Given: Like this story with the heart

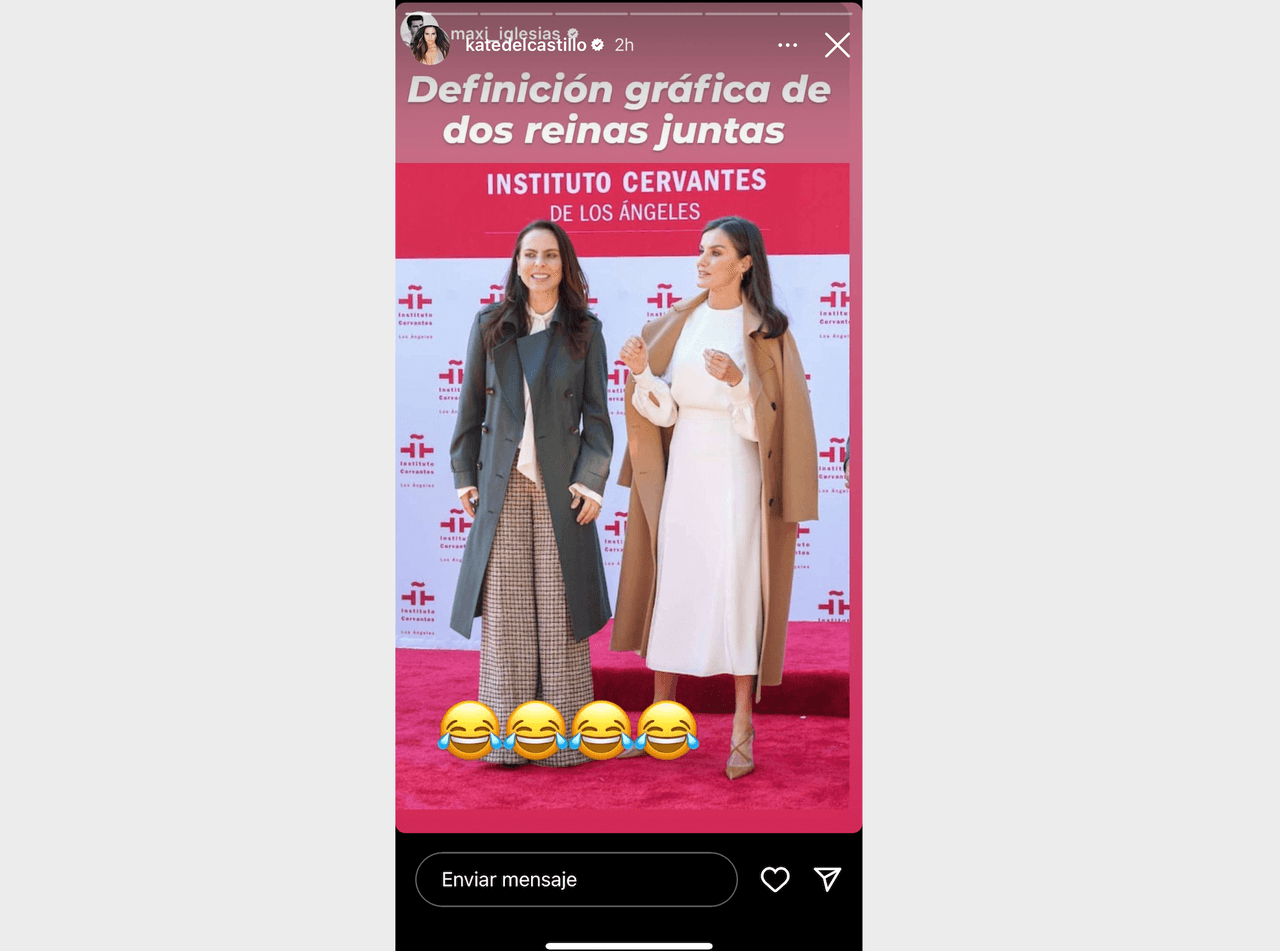Looking at the screenshot, I should (775, 879).
